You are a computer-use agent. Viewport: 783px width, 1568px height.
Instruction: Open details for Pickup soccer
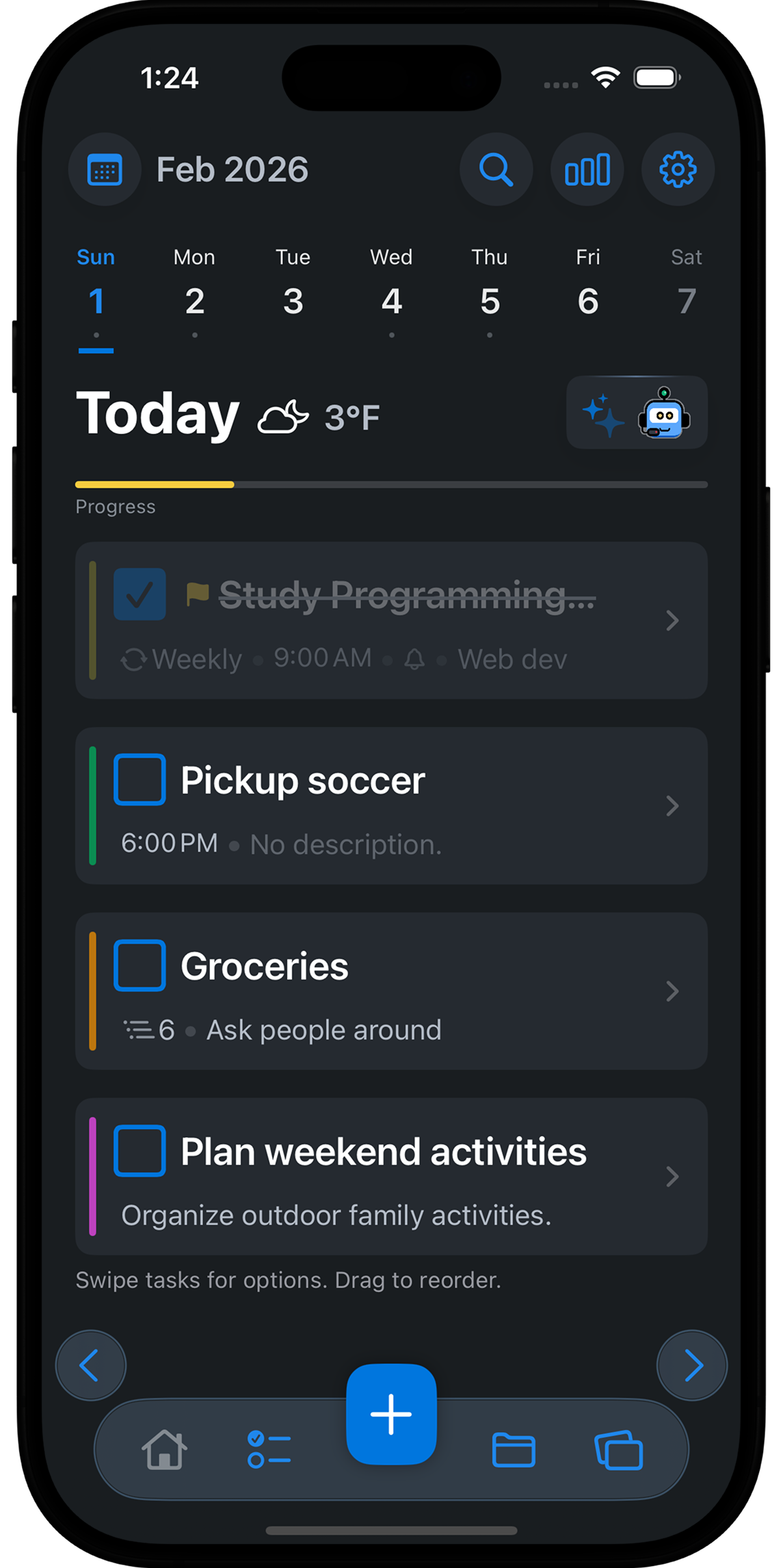673,806
